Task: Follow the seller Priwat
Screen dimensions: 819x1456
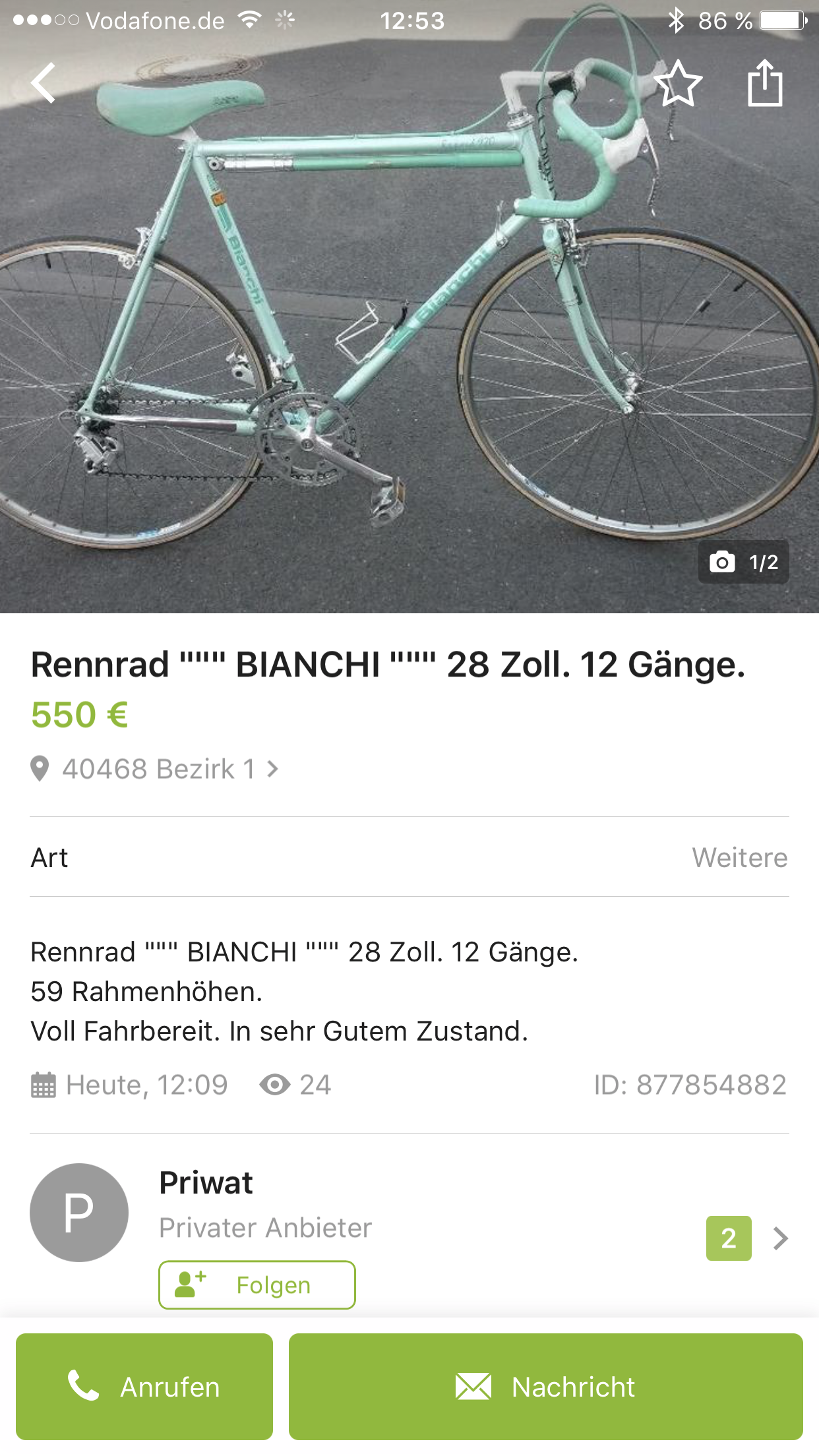Action: 257,1285
